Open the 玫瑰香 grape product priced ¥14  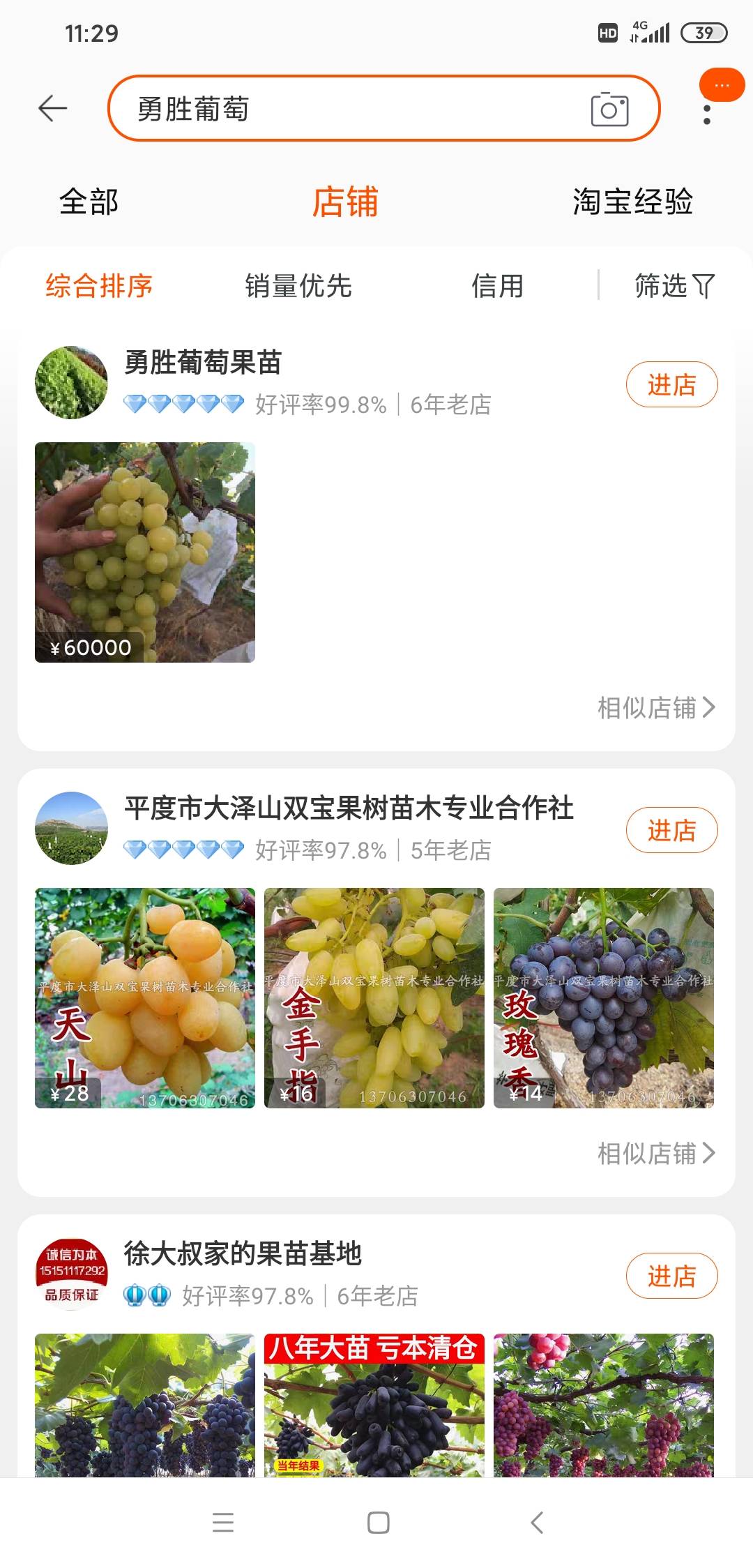(x=603, y=997)
